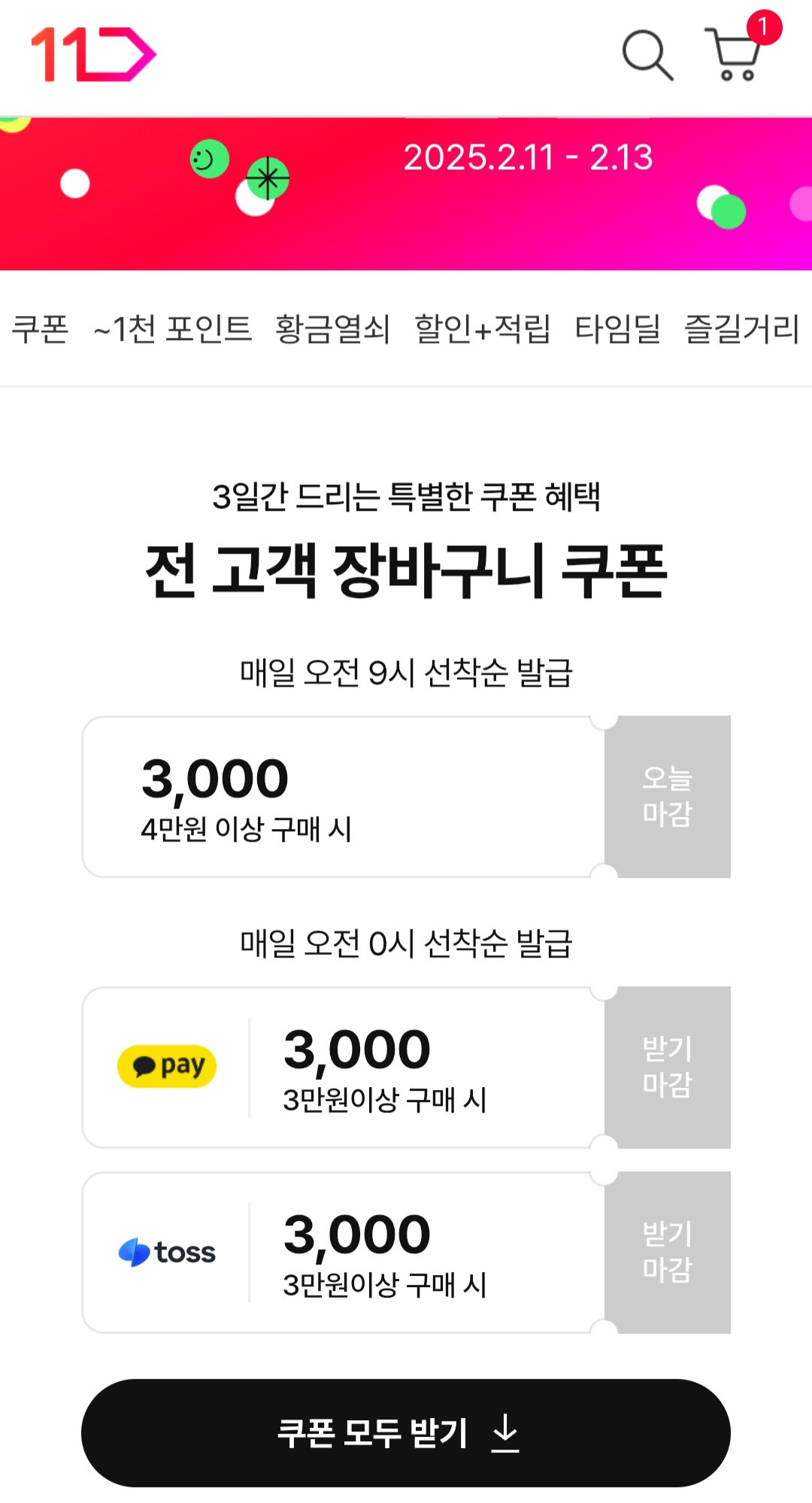This screenshot has width=812, height=1503.
Task: Select the Kakao Pay icon on the coupon
Action: click(x=167, y=1064)
